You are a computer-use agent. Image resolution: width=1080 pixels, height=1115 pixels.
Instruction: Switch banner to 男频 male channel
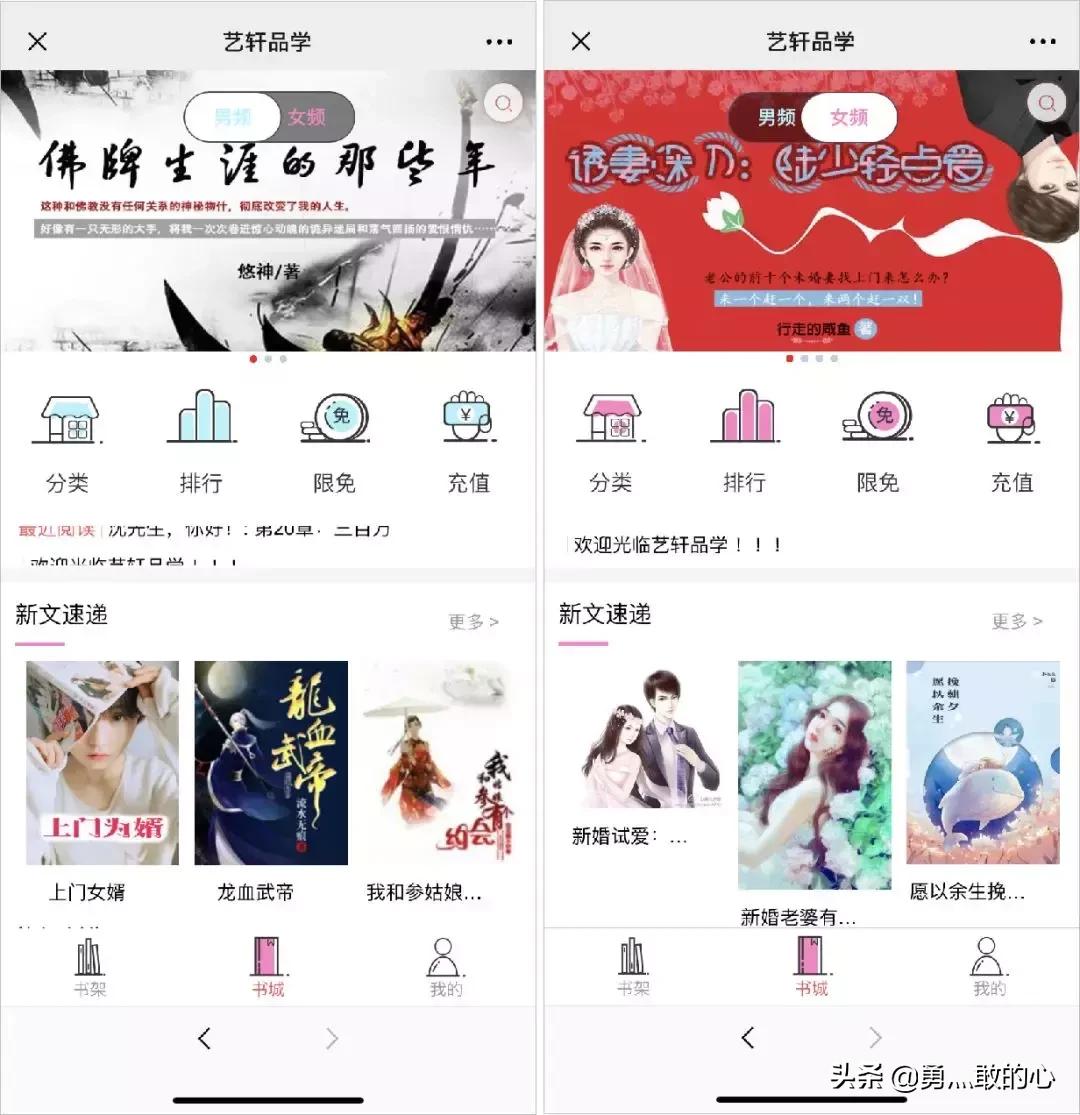[232, 116]
